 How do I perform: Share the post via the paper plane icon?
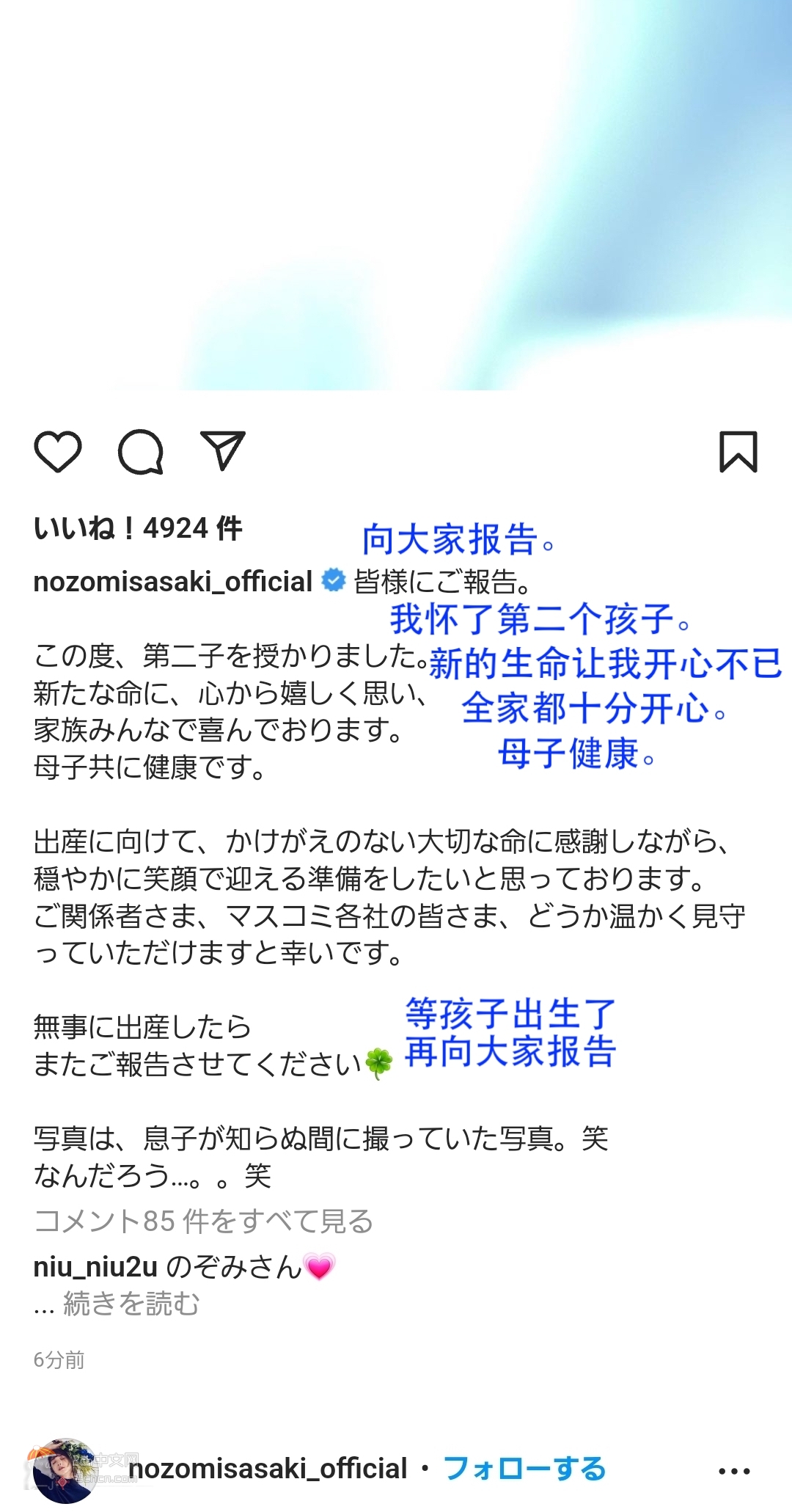coord(223,450)
